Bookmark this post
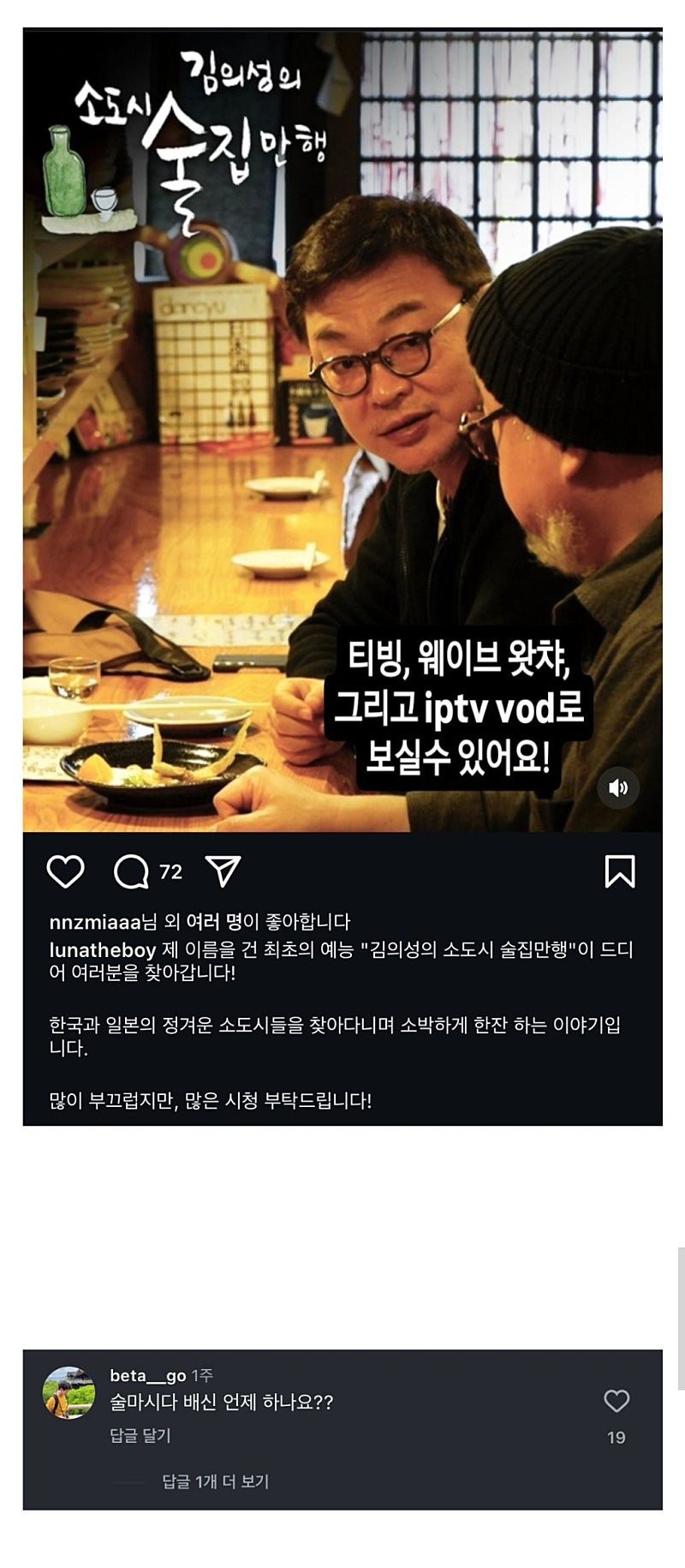 click(620, 871)
